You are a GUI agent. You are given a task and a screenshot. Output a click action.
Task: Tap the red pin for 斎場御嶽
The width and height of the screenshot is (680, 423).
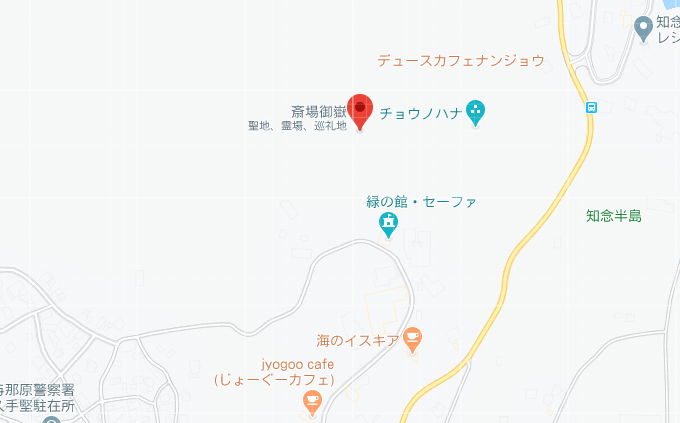pos(360,108)
